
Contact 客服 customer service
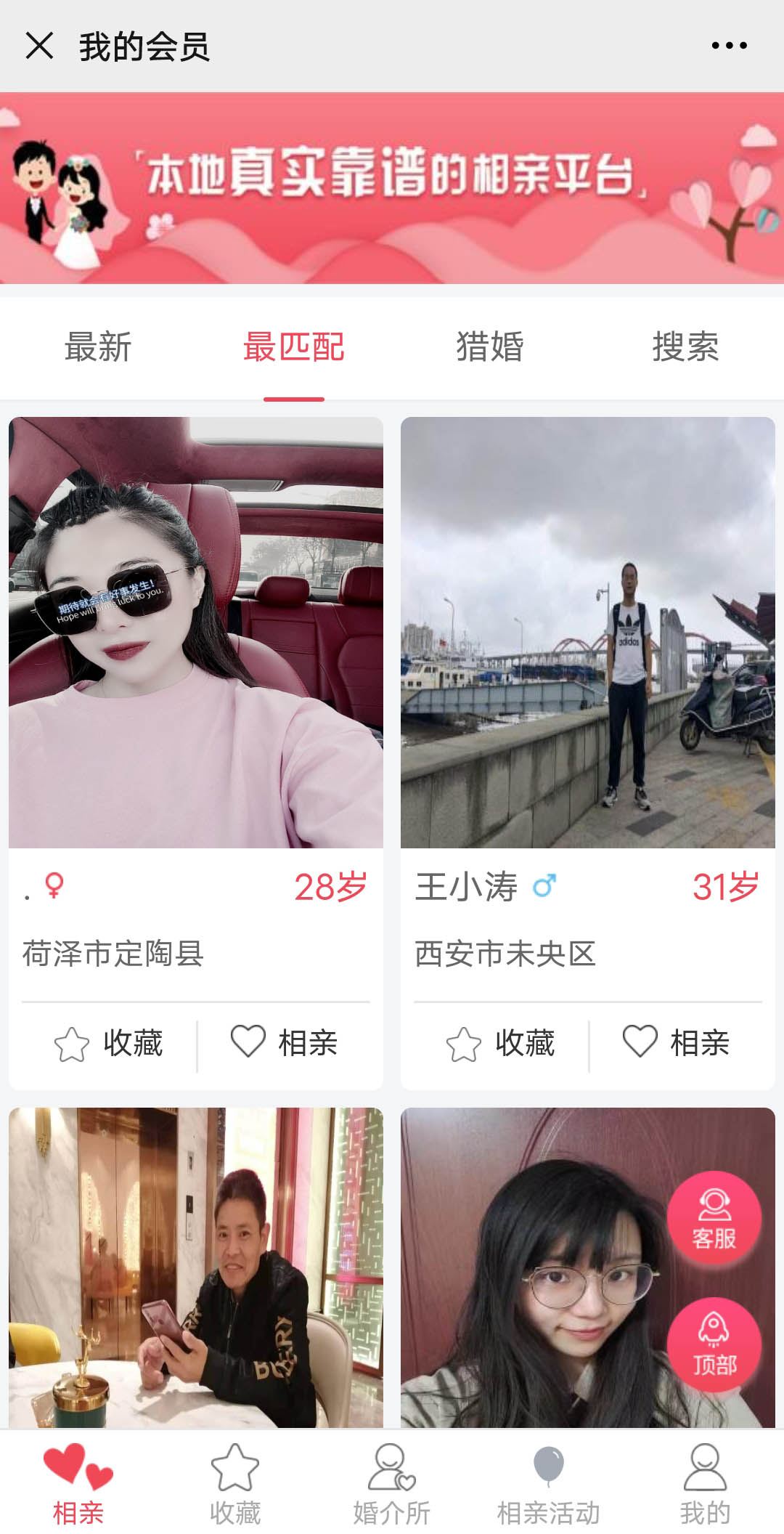coord(714,1219)
